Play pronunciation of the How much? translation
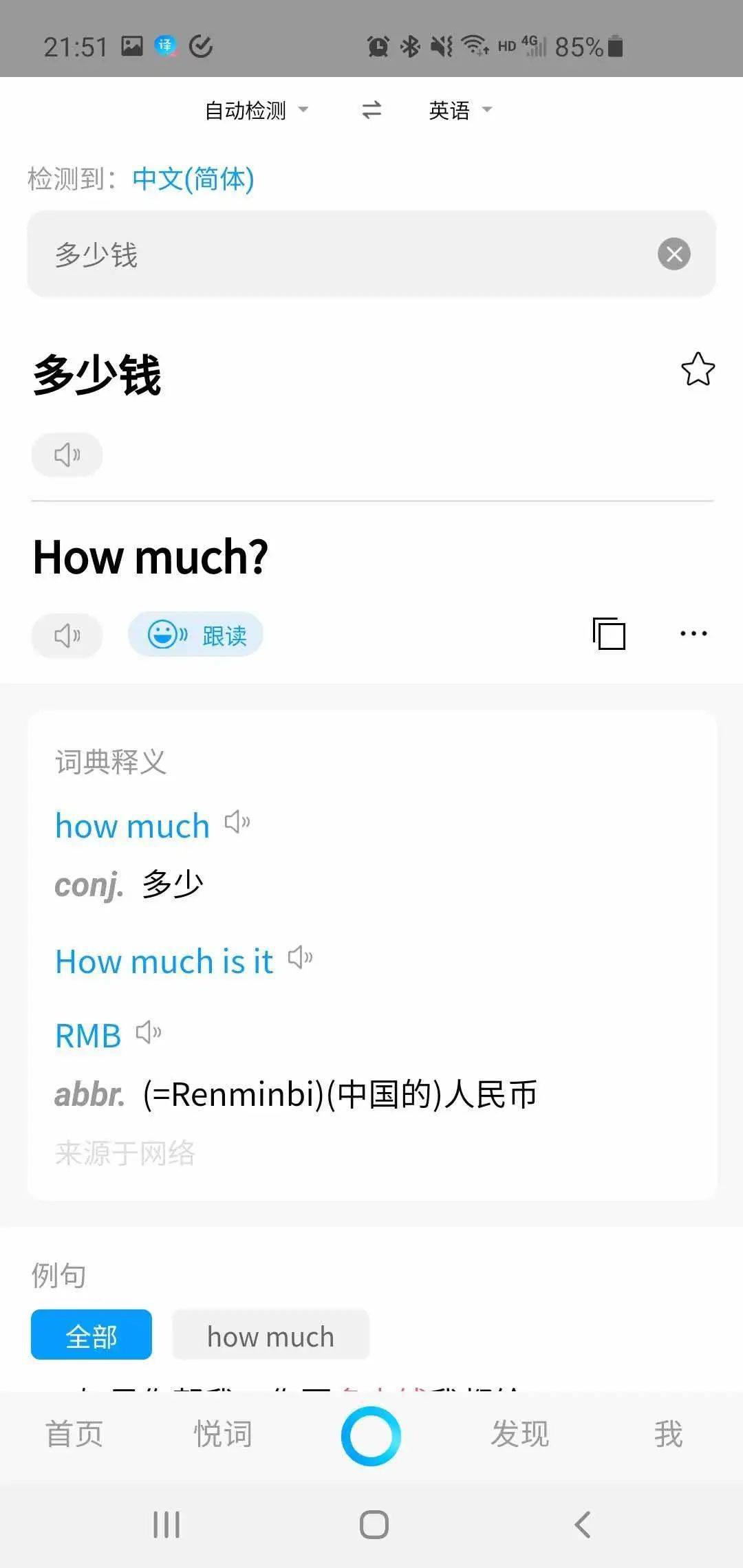Viewport: 743px width, 1568px height. (x=67, y=635)
